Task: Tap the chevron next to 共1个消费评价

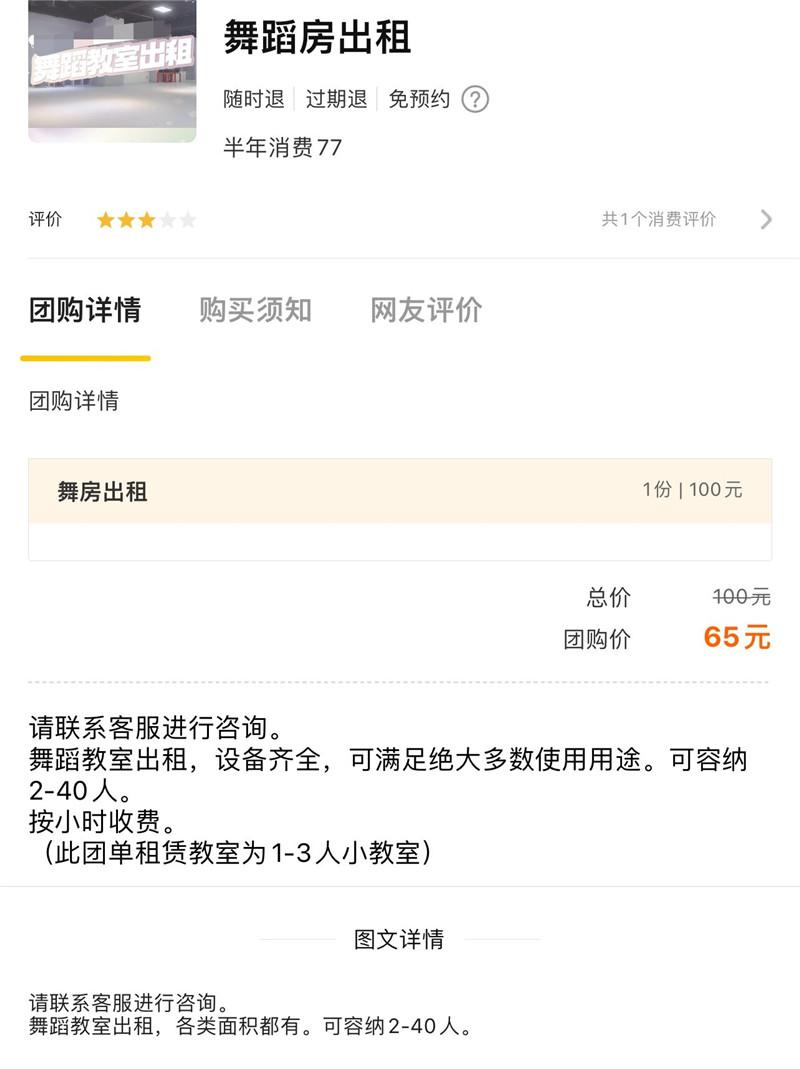Action: (x=768, y=218)
